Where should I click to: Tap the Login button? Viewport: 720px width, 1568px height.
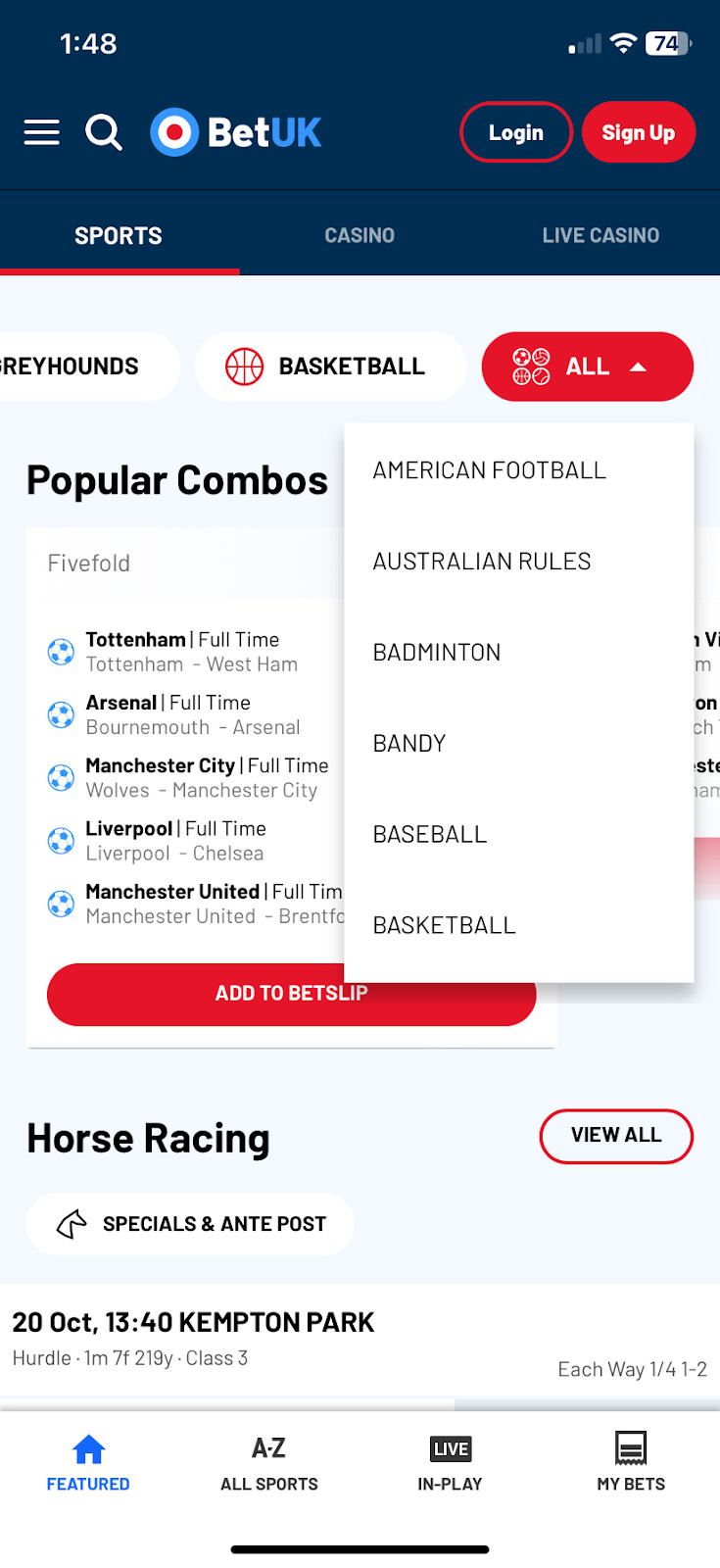coord(515,132)
